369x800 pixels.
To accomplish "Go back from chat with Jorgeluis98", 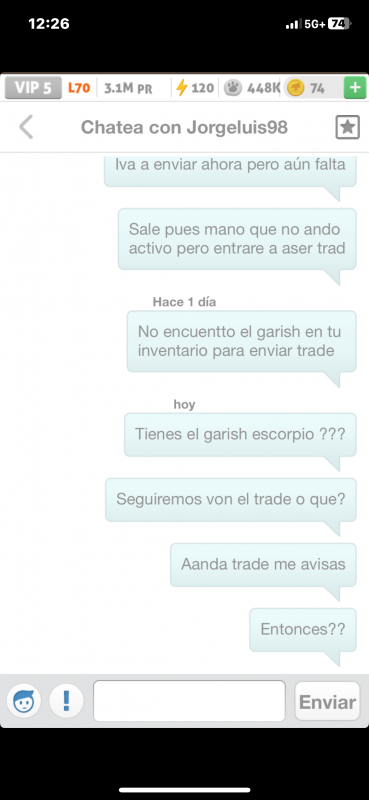I will [26, 127].
